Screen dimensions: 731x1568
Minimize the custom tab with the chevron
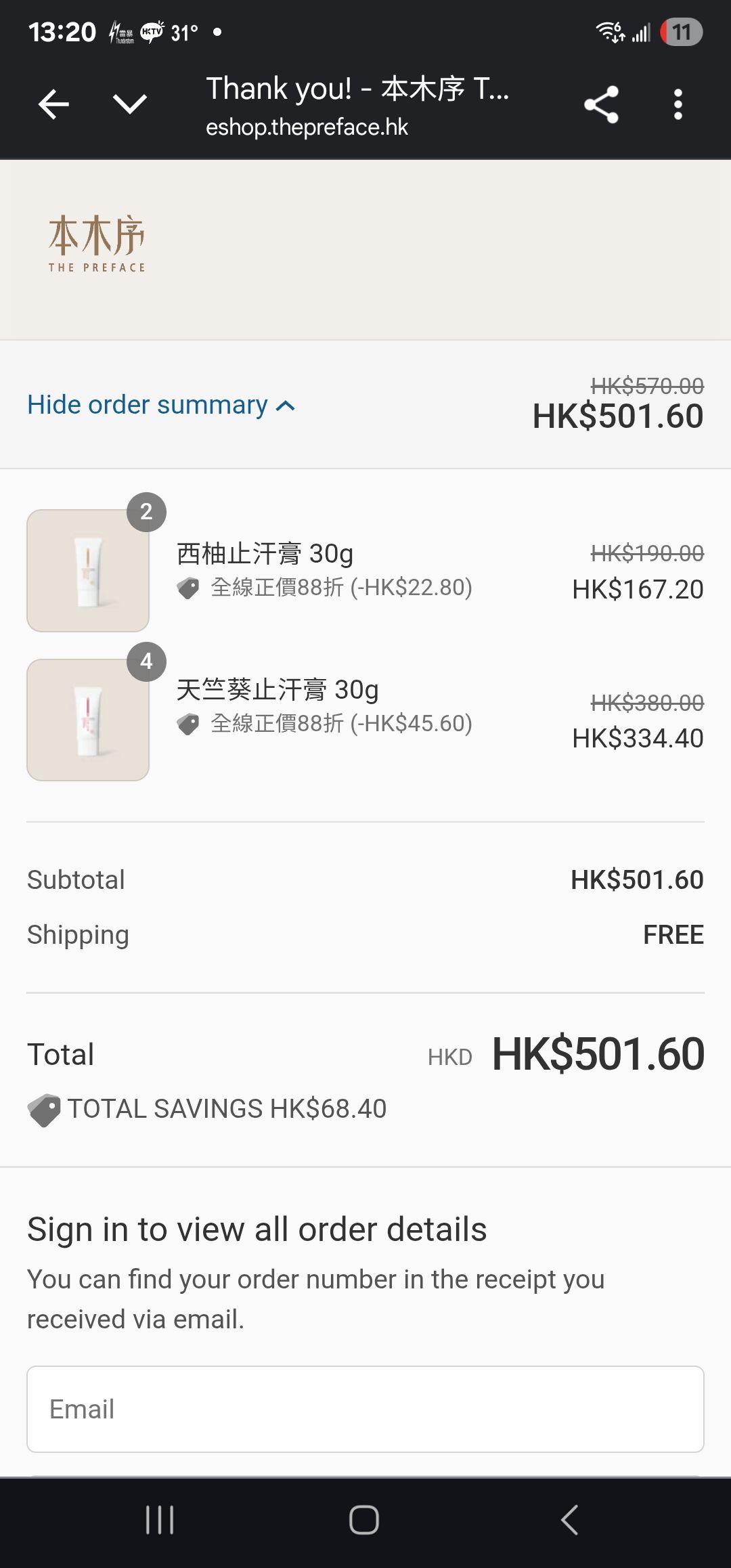[129, 104]
